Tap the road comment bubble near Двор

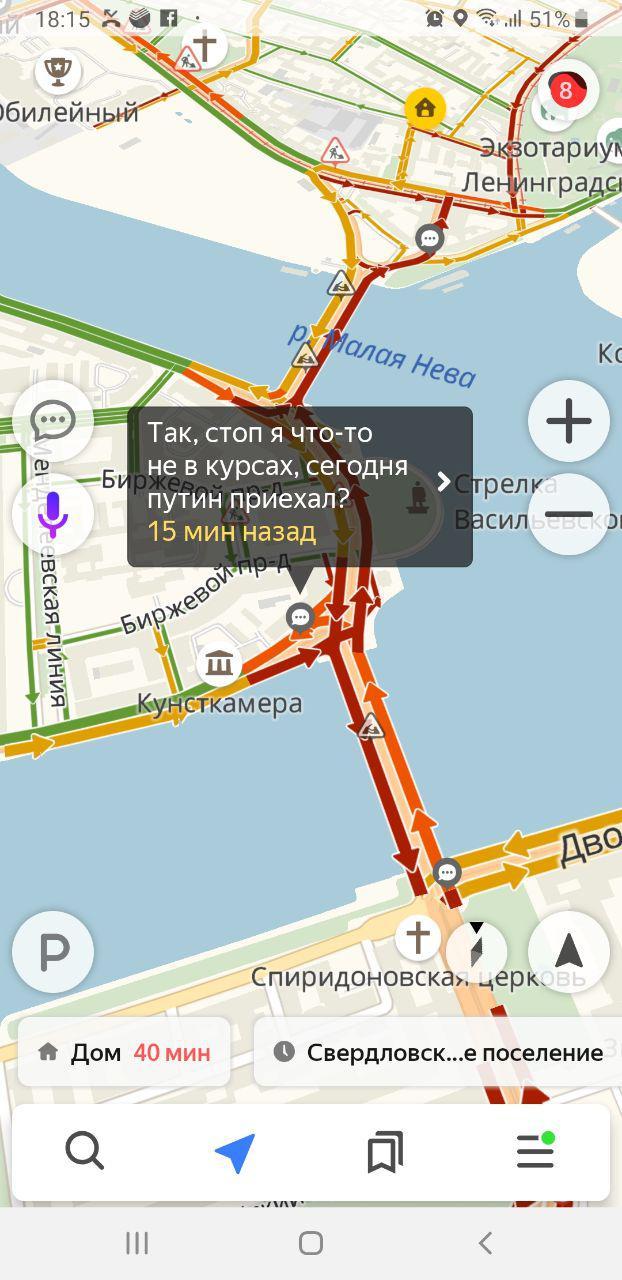(447, 872)
